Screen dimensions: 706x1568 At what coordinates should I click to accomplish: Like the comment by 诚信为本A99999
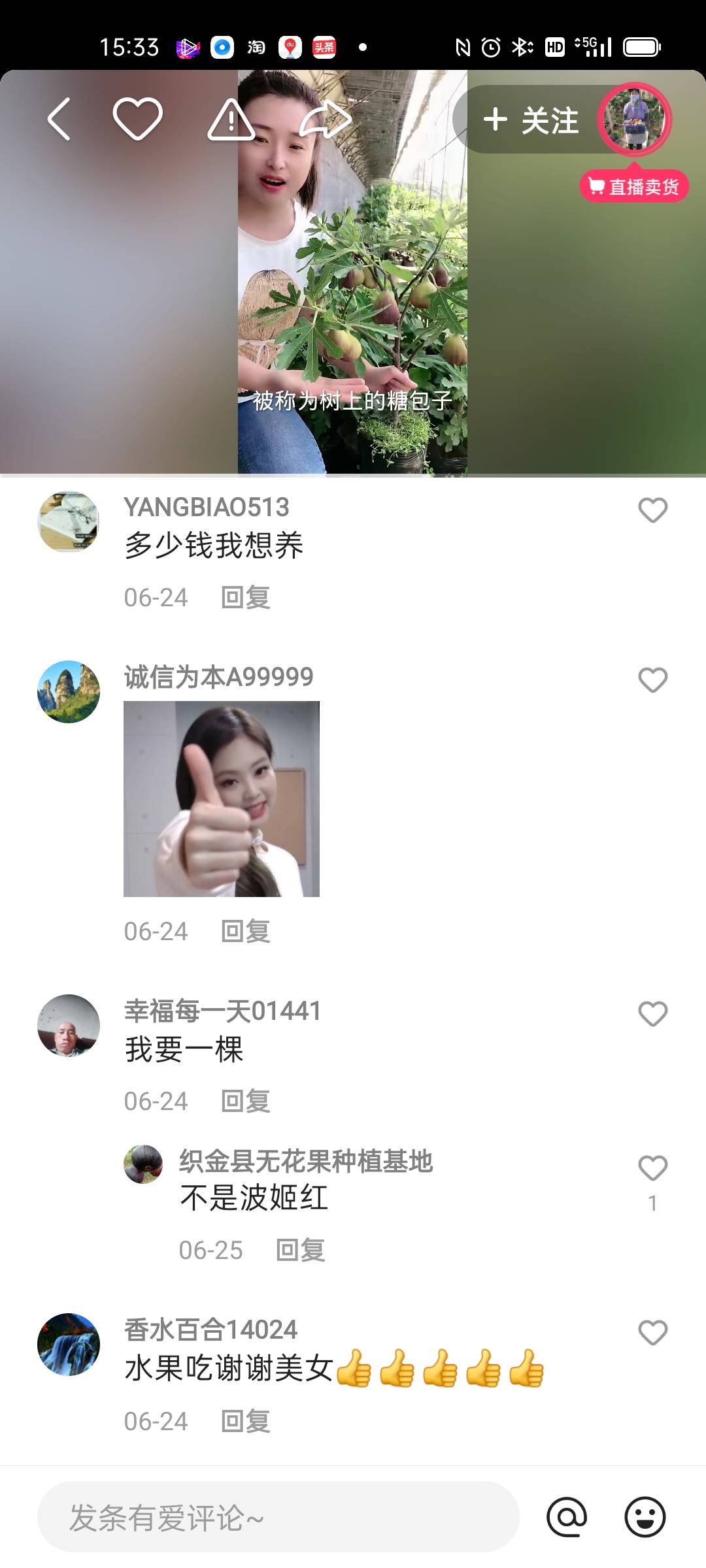(653, 680)
